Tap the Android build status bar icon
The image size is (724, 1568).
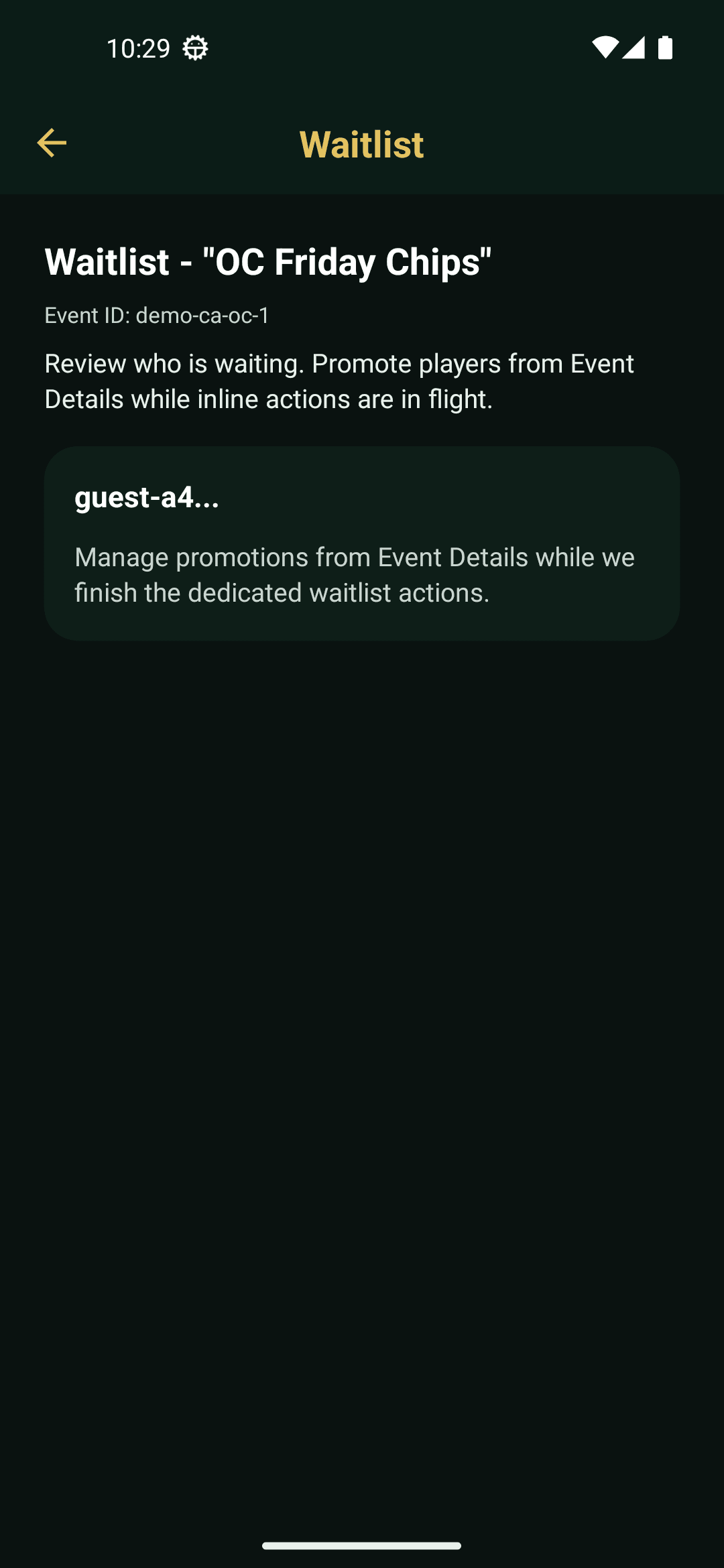(x=194, y=47)
